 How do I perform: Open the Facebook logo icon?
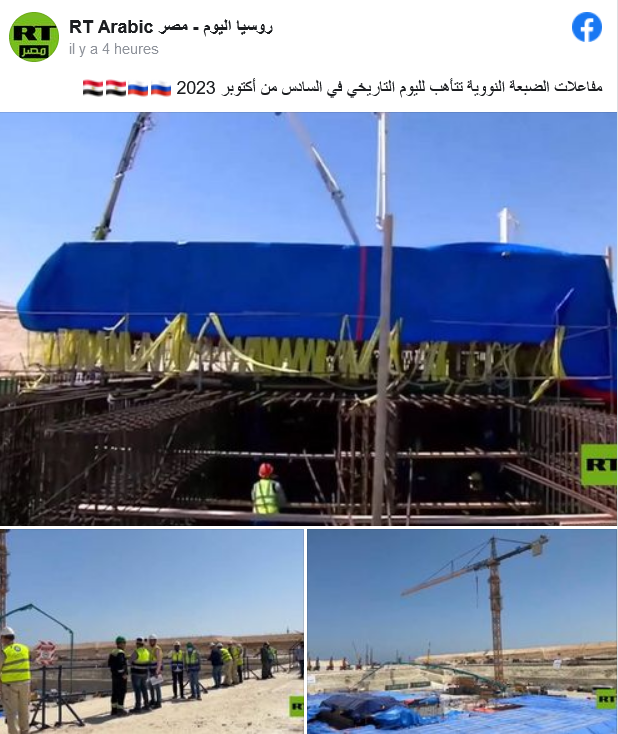(x=587, y=27)
